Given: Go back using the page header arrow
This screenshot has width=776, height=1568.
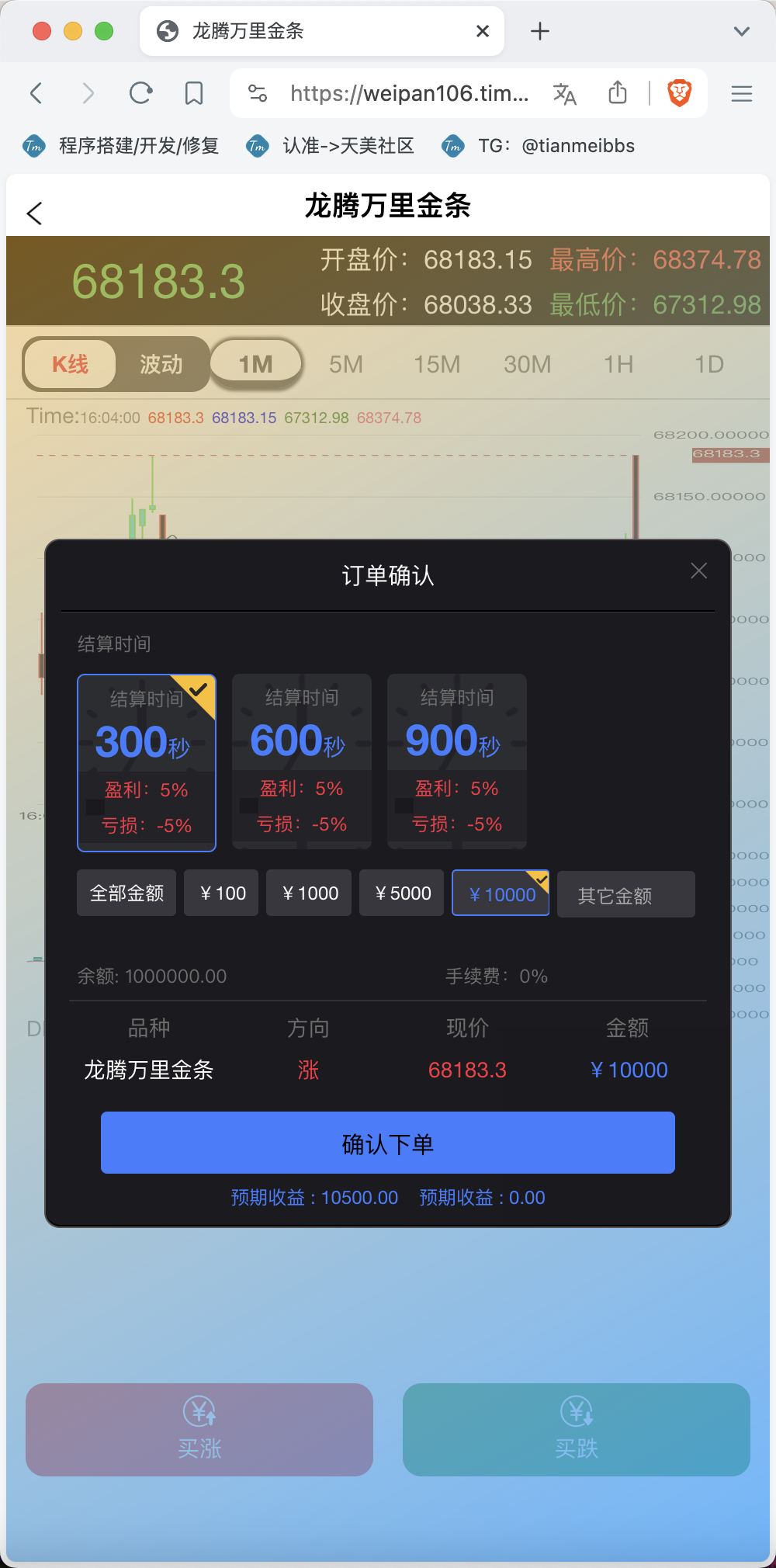Looking at the screenshot, I should pyautogui.click(x=34, y=213).
